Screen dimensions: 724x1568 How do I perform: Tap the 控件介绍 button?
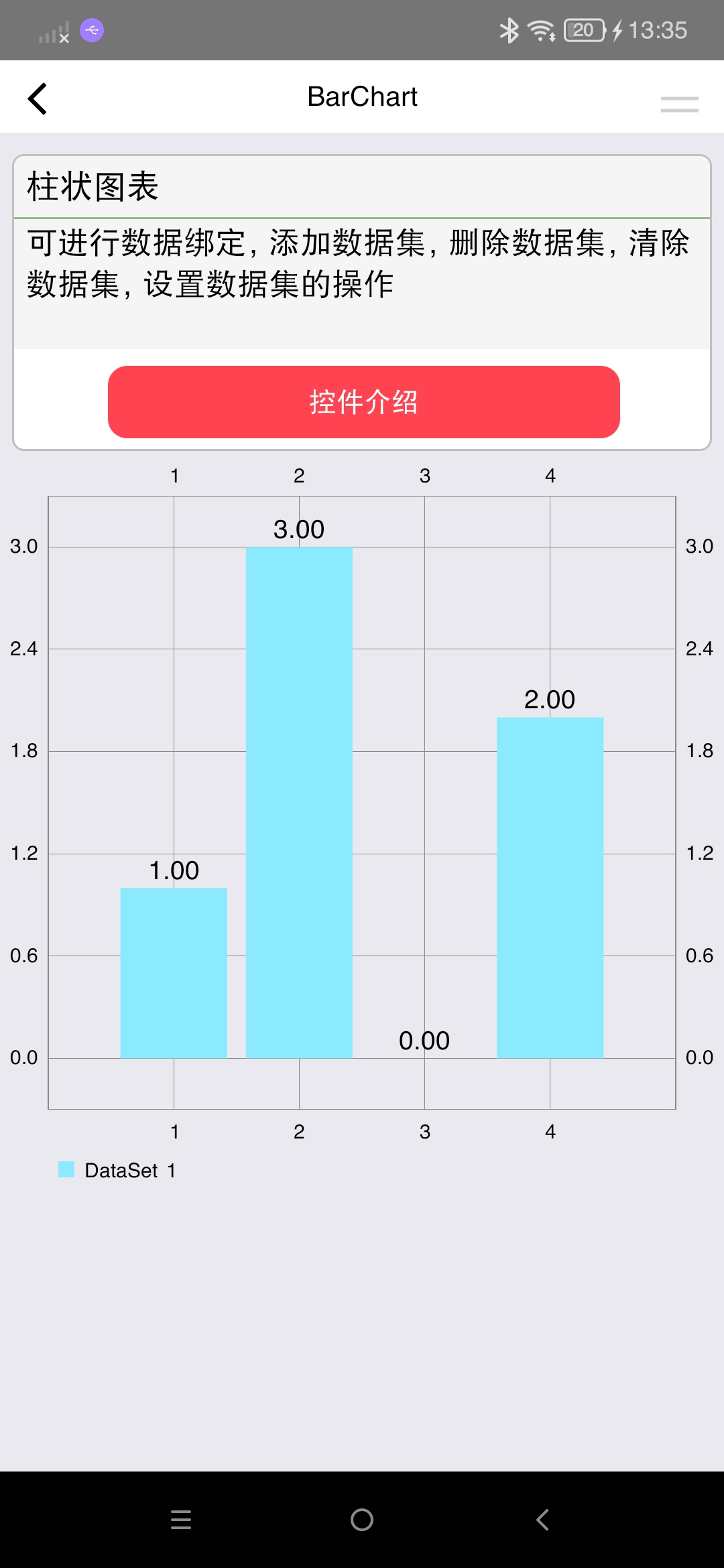click(363, 402)
